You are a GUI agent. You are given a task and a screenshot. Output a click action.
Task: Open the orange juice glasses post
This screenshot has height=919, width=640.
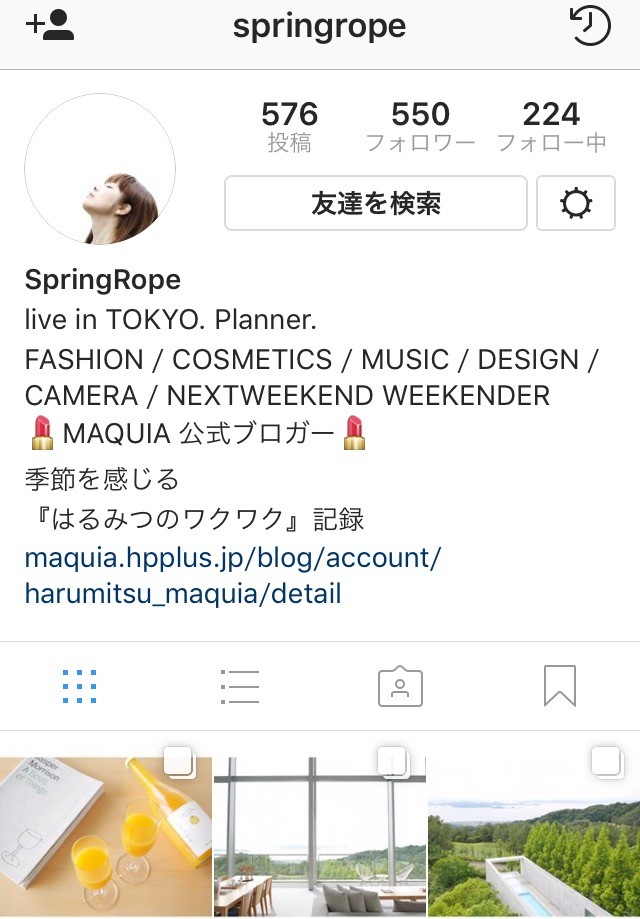(105, 835)
